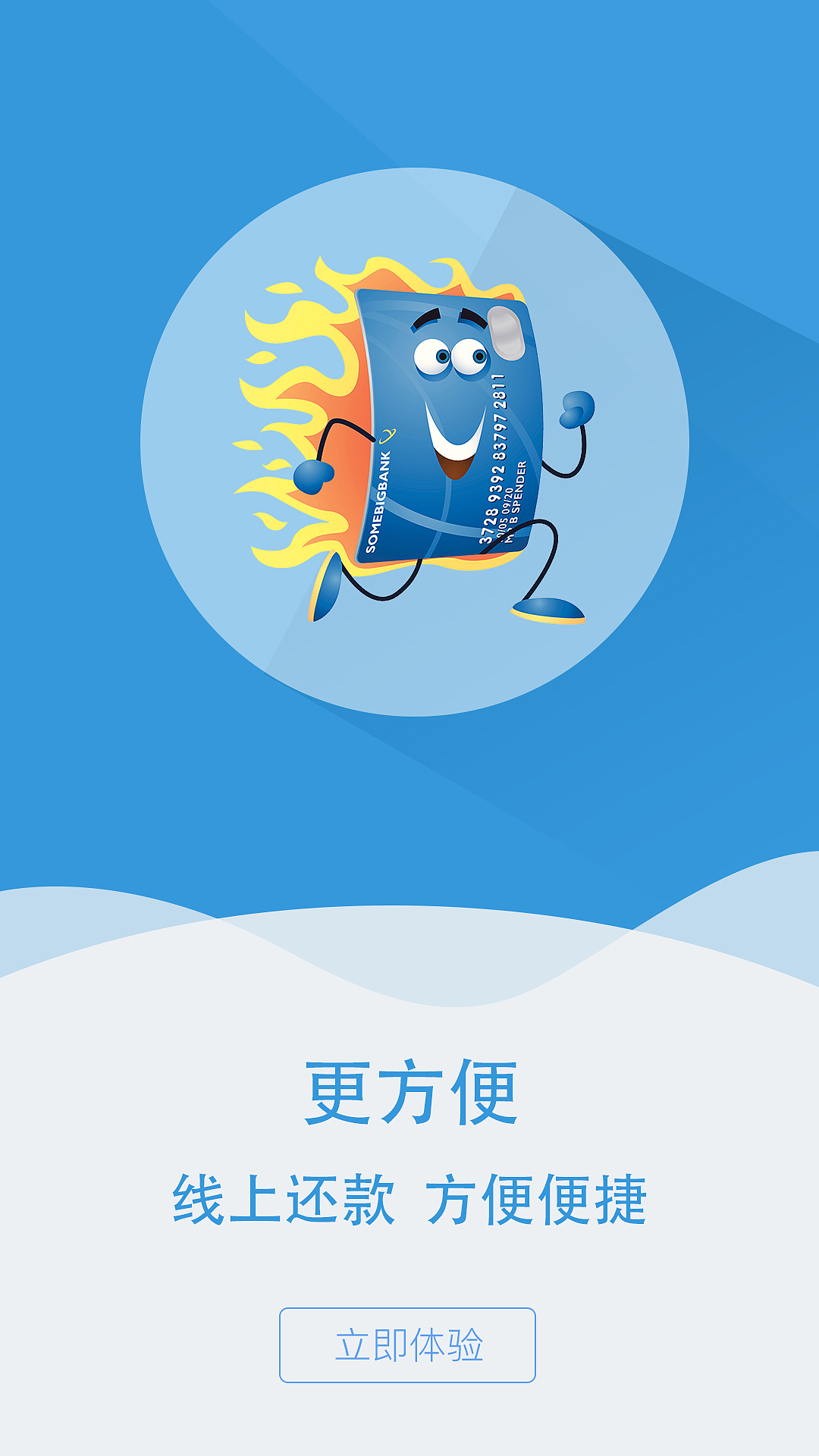This screenshot has height=1456, width=819.
Task: Tap the mascot's right blue glove
Action: pos(576,409)
